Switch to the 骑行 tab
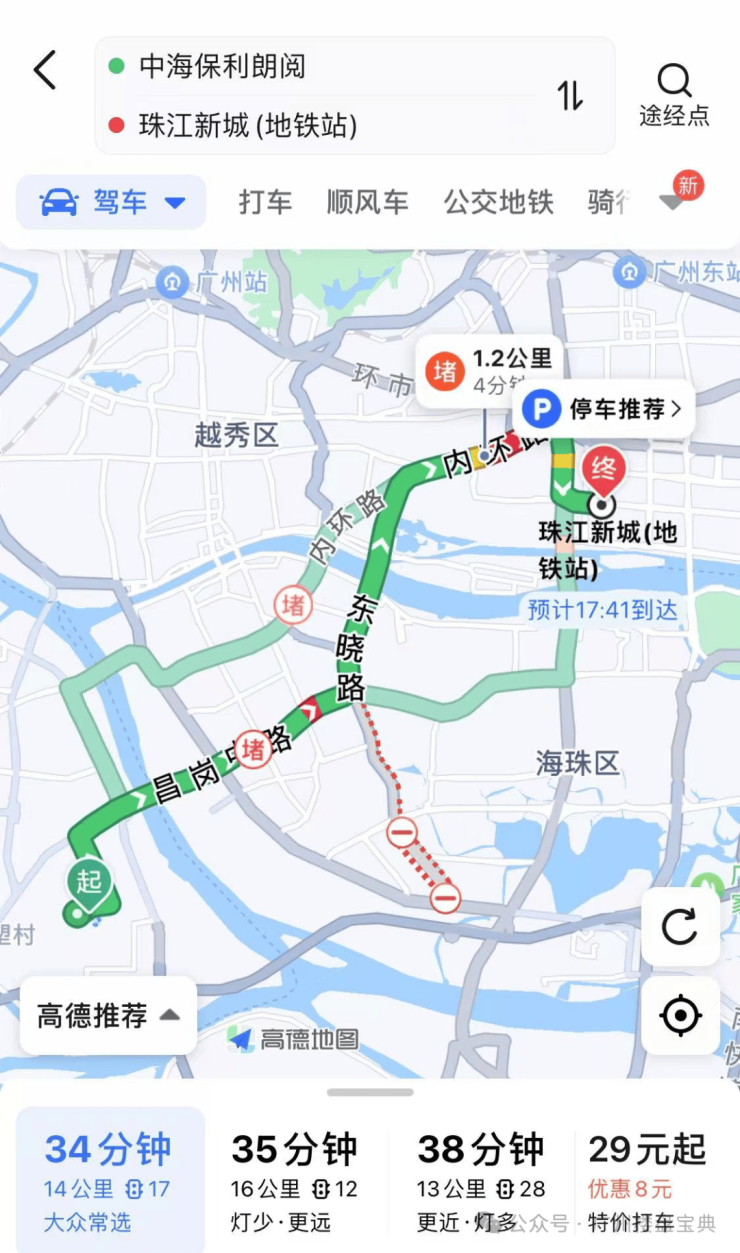 pos(610,202)
